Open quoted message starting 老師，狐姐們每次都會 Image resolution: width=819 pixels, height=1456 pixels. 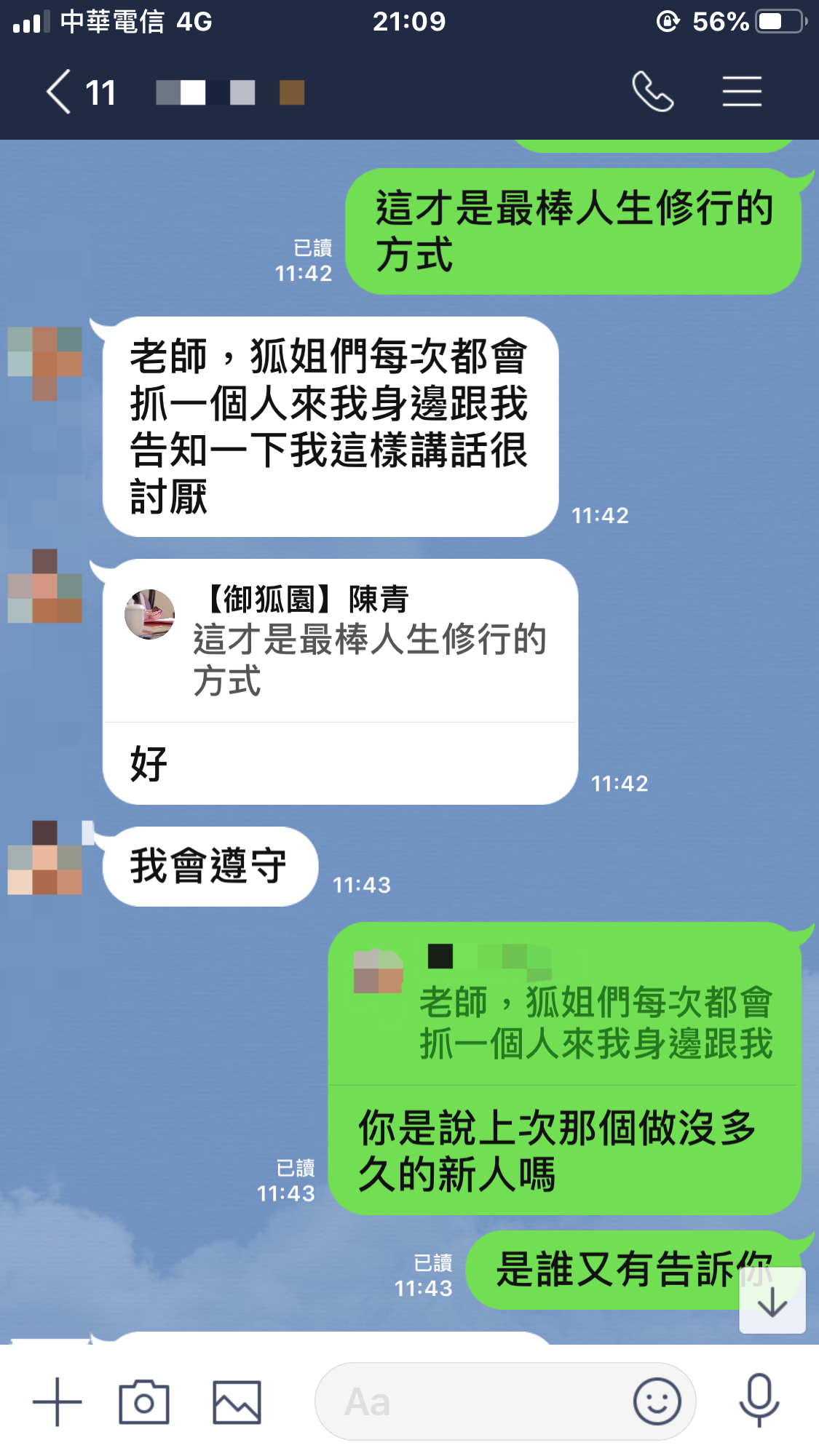[564, 1004]
